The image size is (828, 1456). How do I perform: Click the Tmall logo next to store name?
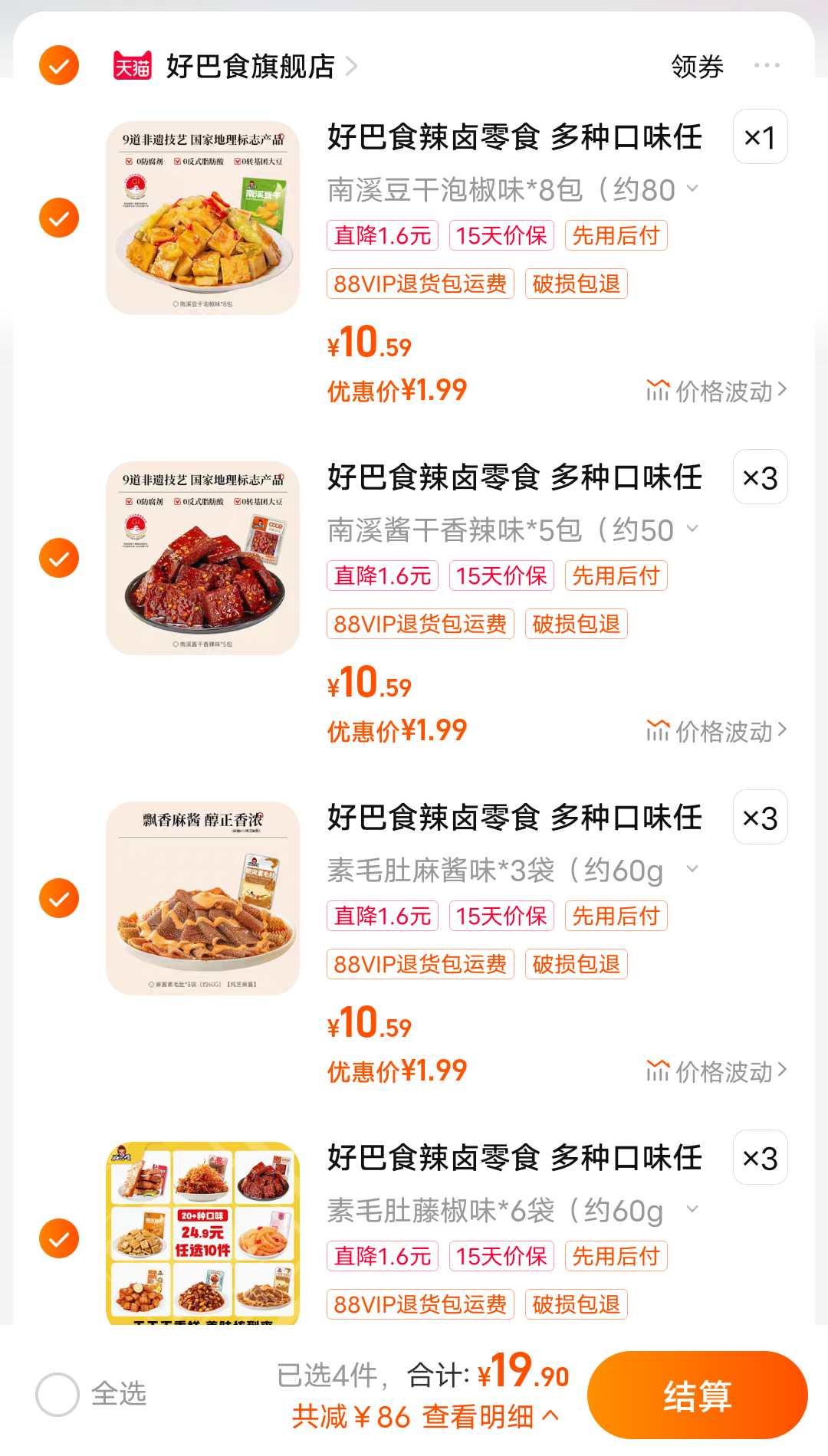(x=131, y=66)
